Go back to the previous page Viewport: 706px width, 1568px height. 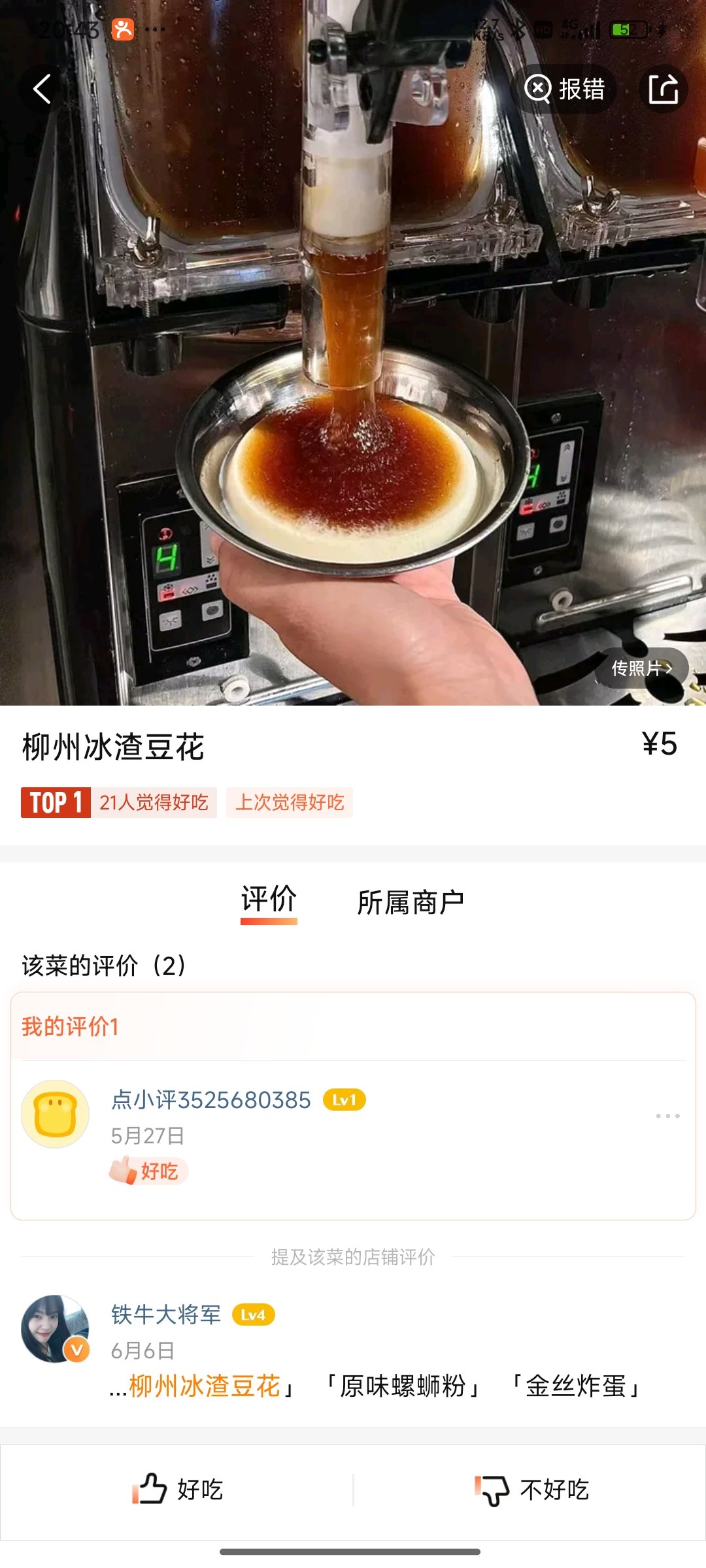tap(42, 89)
